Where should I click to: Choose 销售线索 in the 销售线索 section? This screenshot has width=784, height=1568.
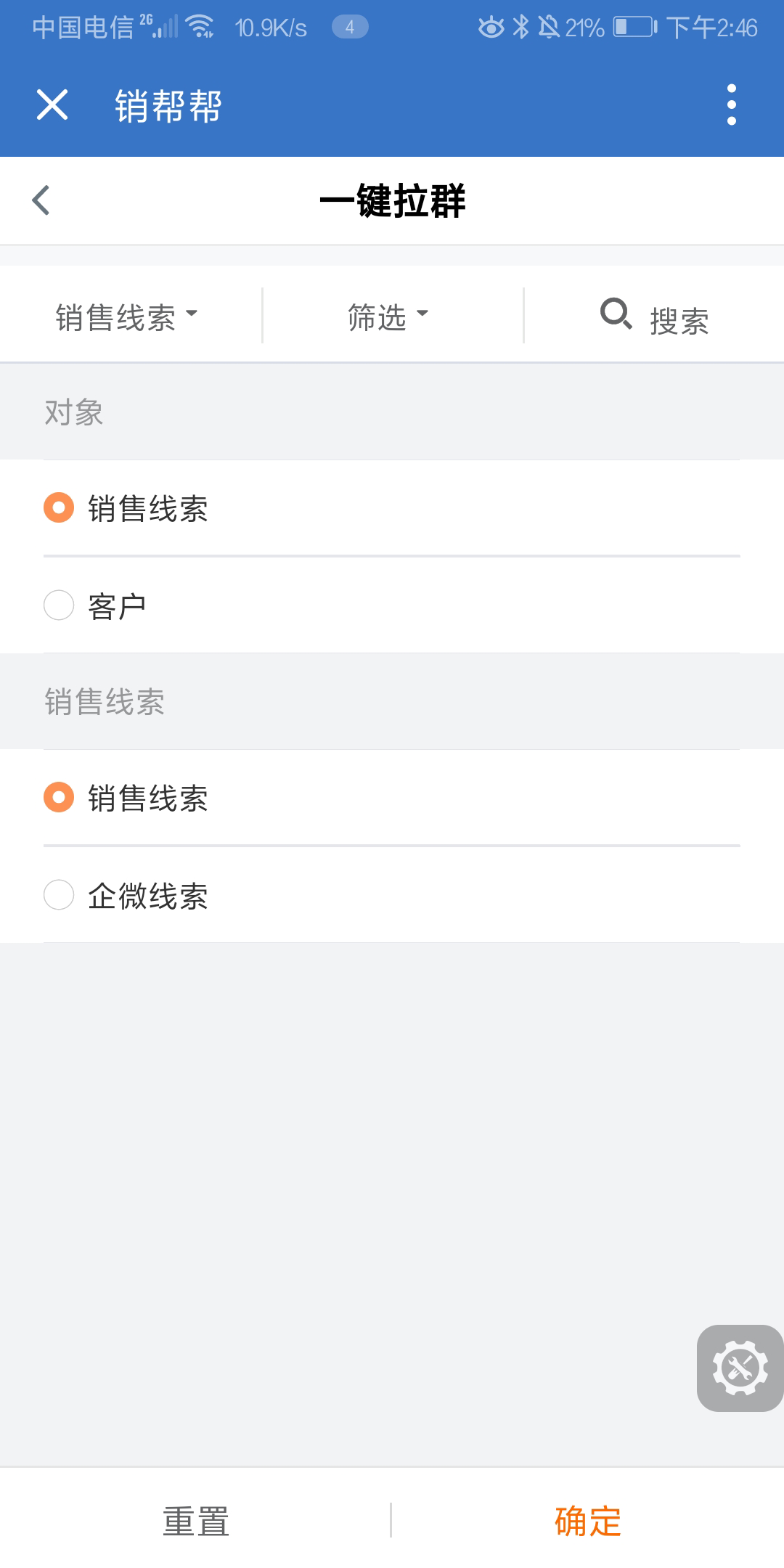tap(392, 798)
